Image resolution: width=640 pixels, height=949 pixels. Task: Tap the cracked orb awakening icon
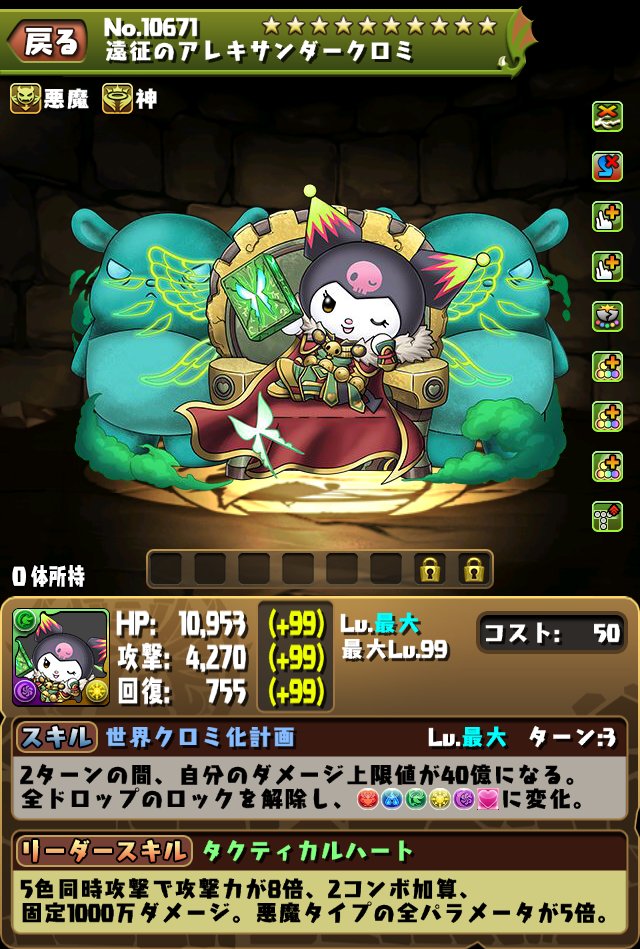tap(607, 316)
